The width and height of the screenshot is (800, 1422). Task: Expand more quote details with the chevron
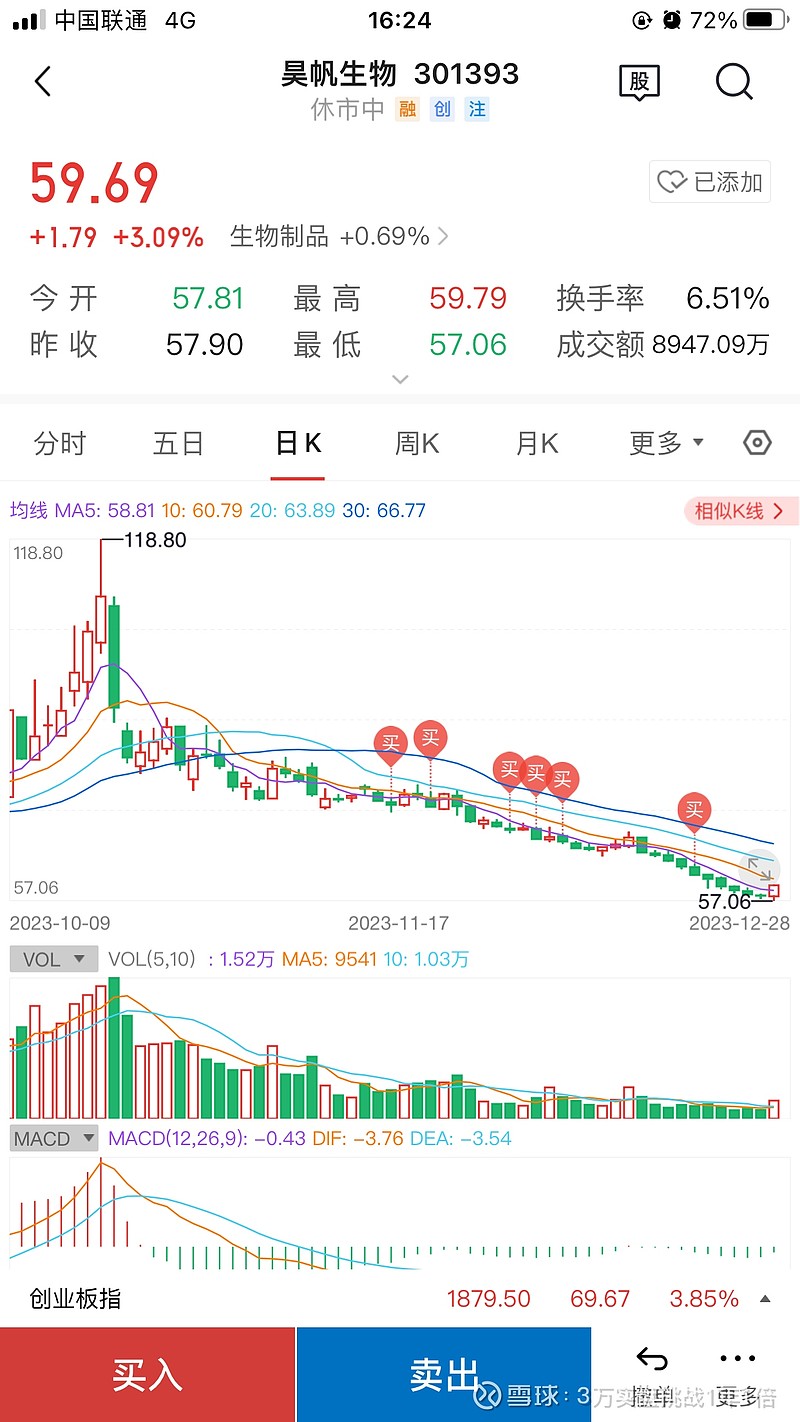point(400,379)
